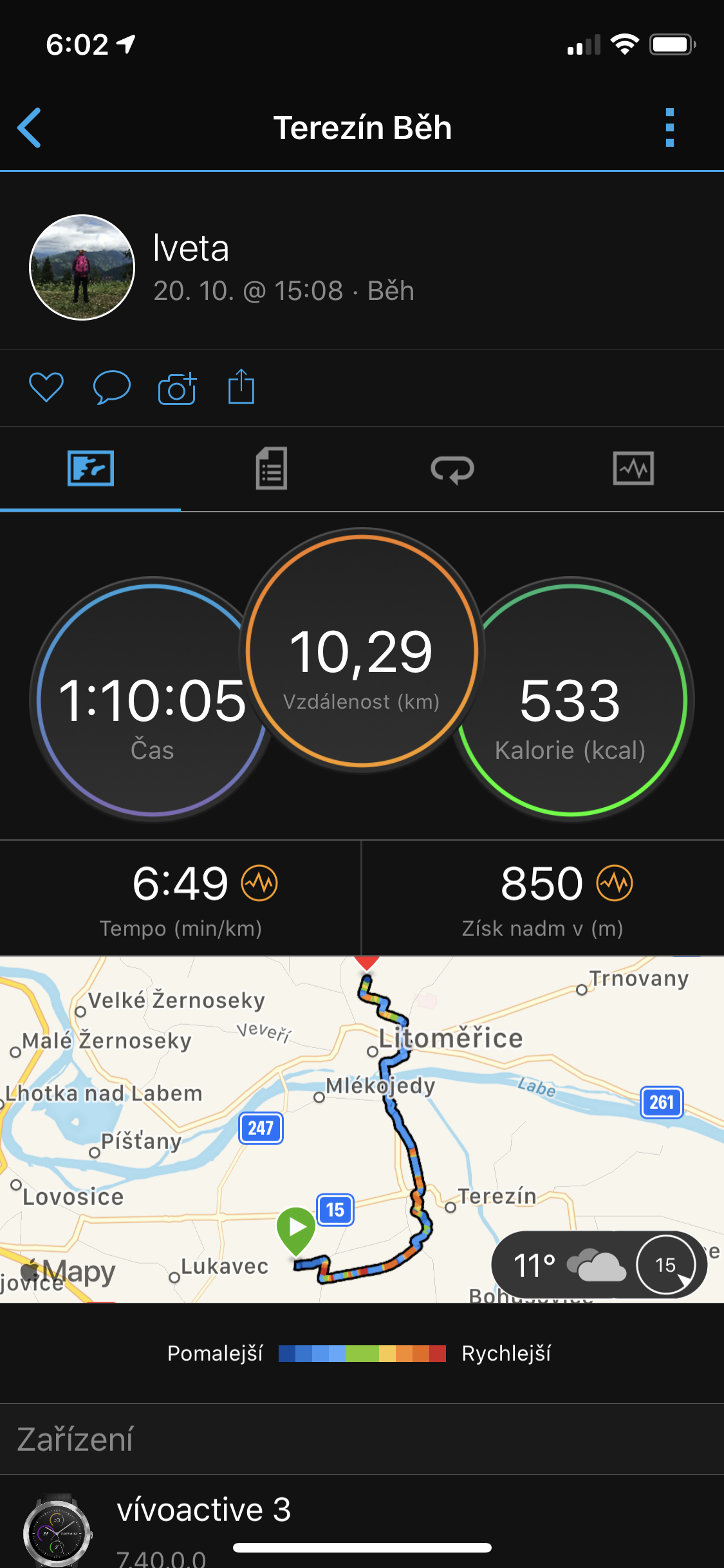
Task: Open comments via speech bubble icon
Action: coord(112,387)
